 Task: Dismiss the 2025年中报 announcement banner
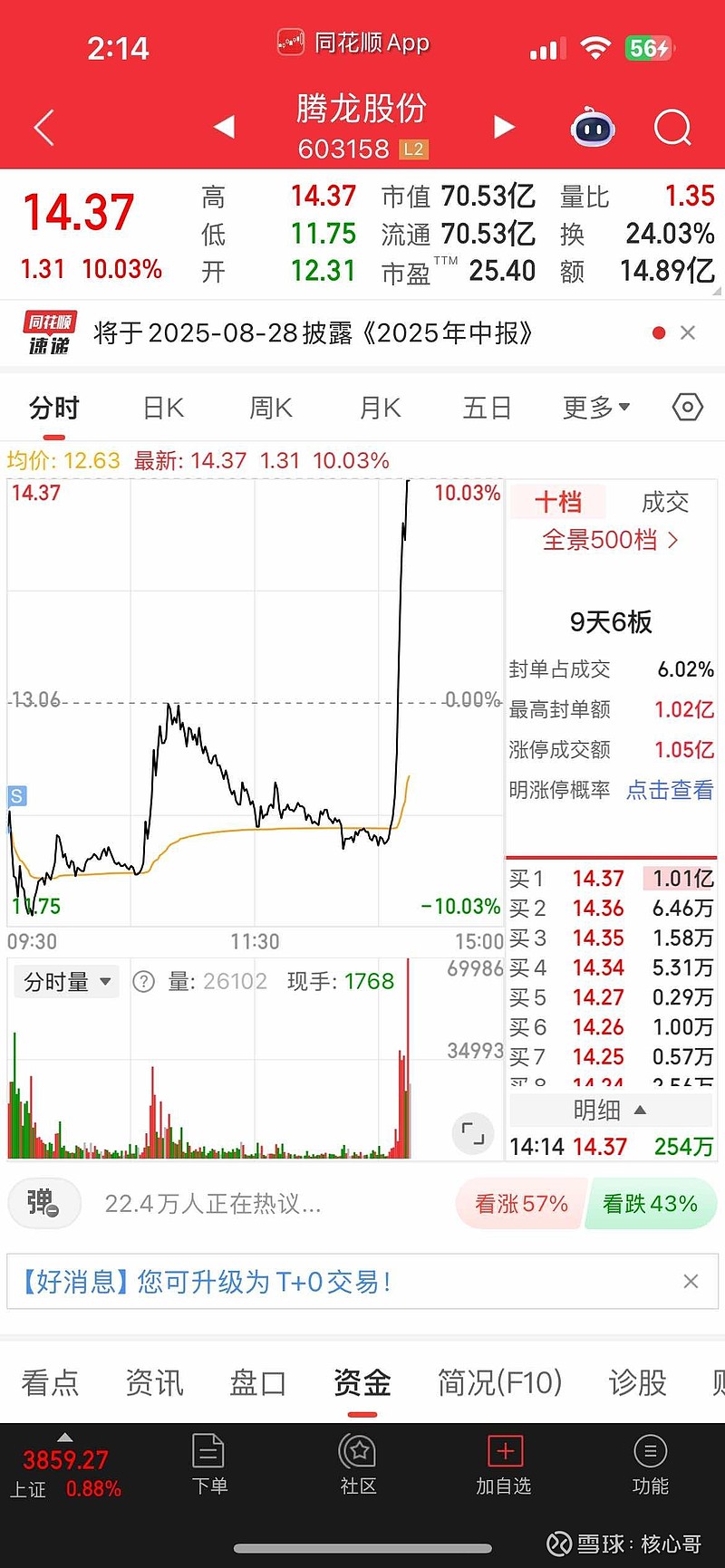pyautogui.click(x=688, y=333)
